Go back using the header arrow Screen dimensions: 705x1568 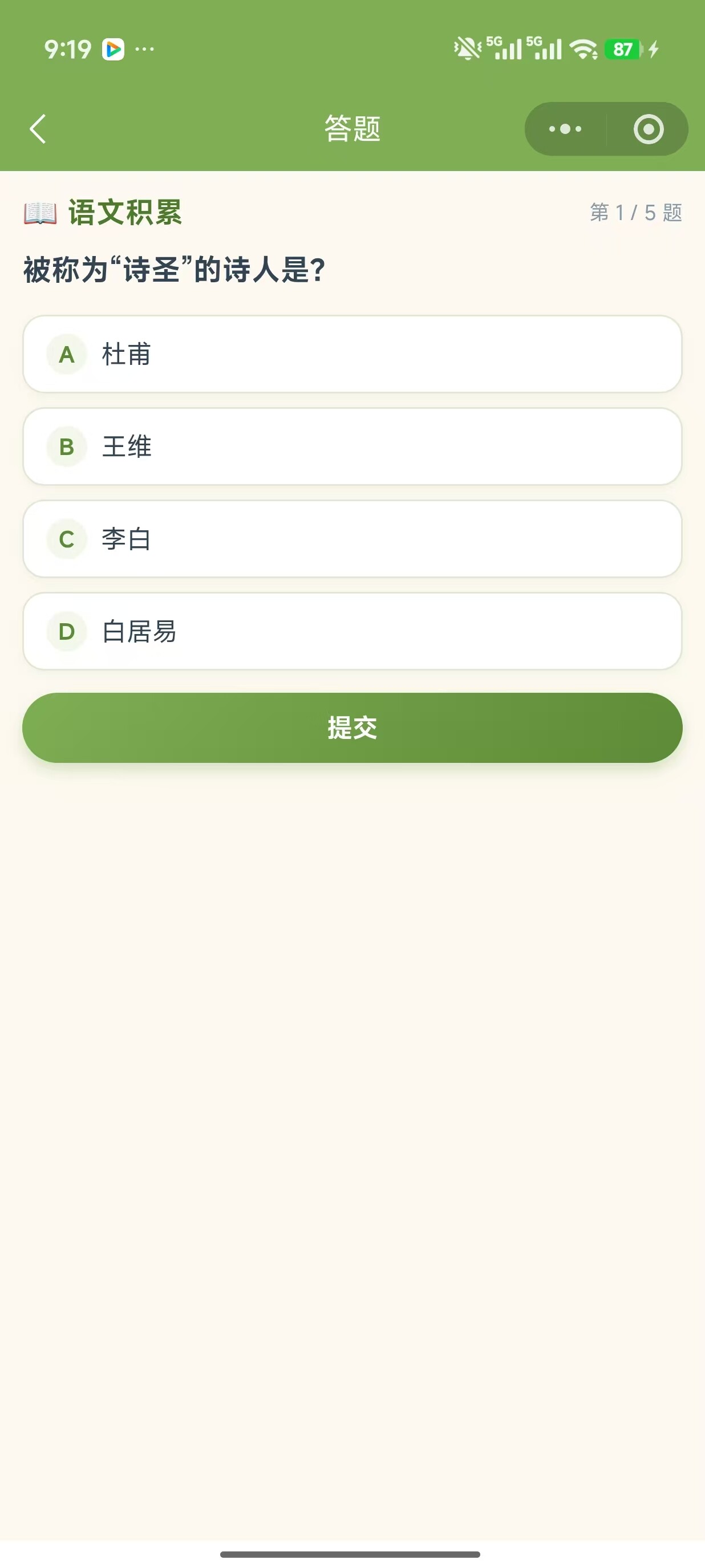tap(38, 129)
